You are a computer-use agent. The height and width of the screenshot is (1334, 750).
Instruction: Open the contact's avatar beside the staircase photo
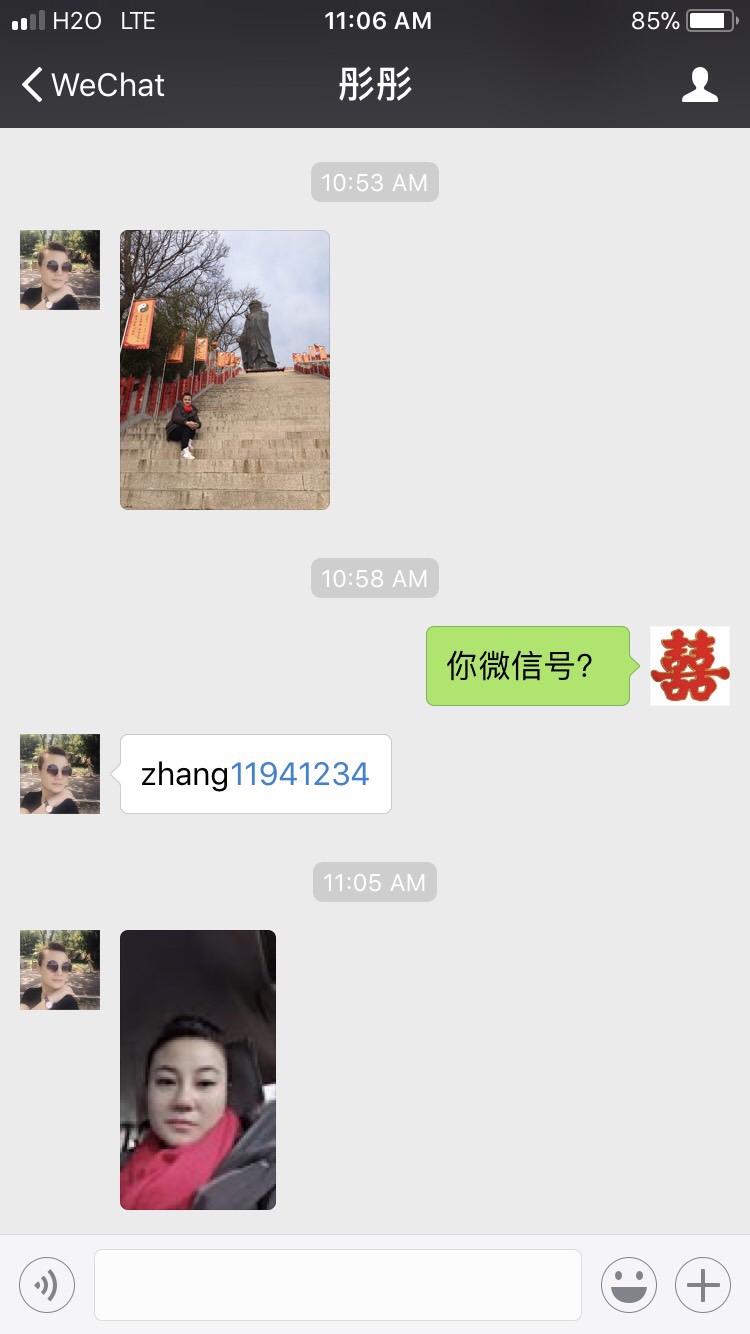pos(60,270)
